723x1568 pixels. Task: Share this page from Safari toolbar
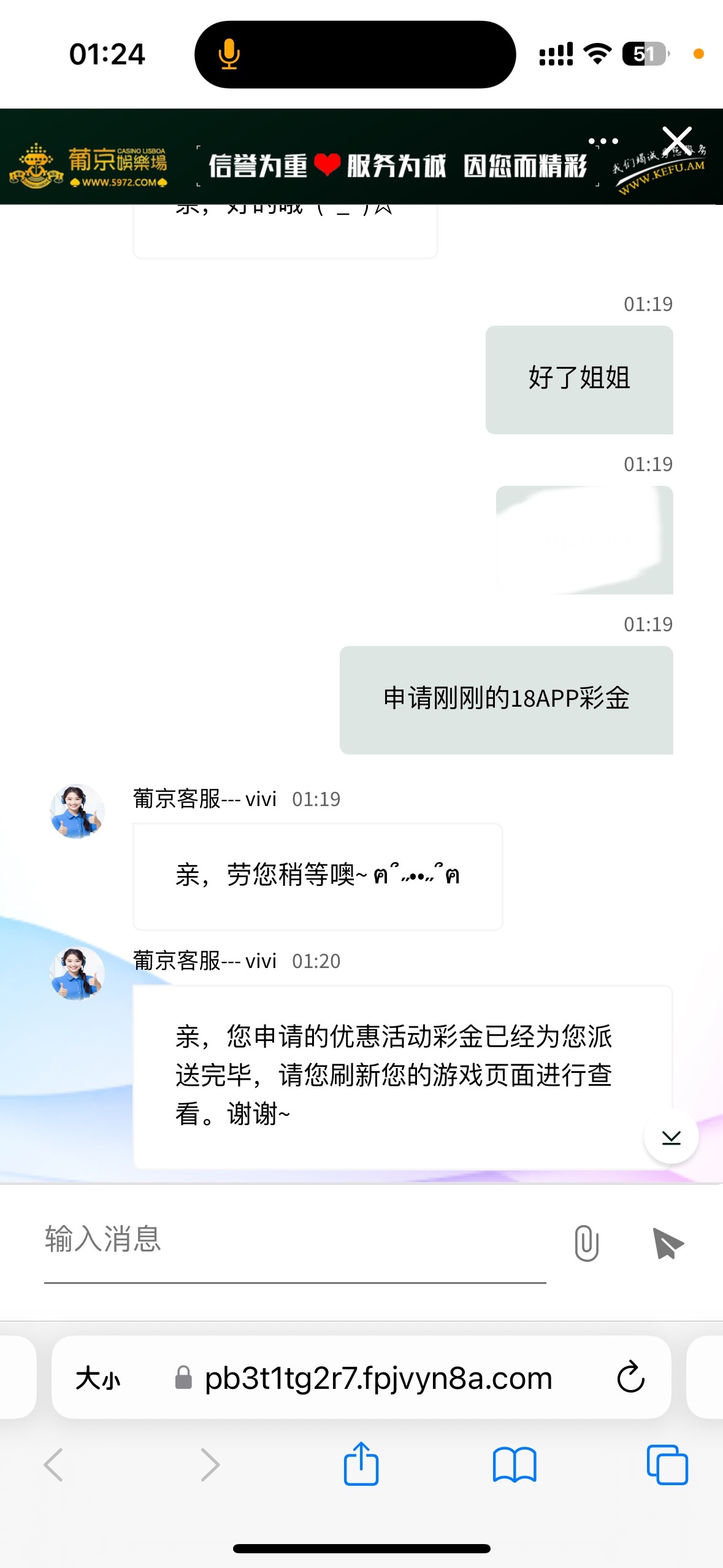click(361, 1464)
